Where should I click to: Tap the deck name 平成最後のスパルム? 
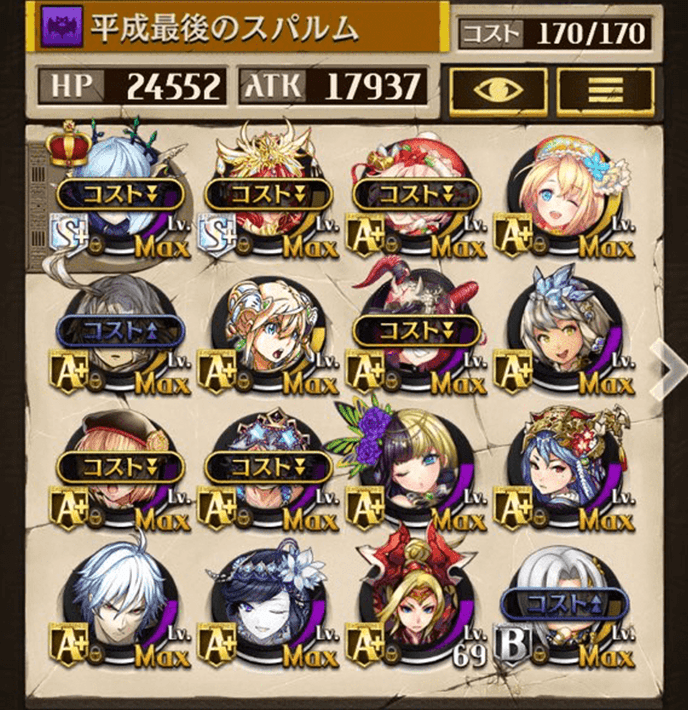(x=225, y=28)
